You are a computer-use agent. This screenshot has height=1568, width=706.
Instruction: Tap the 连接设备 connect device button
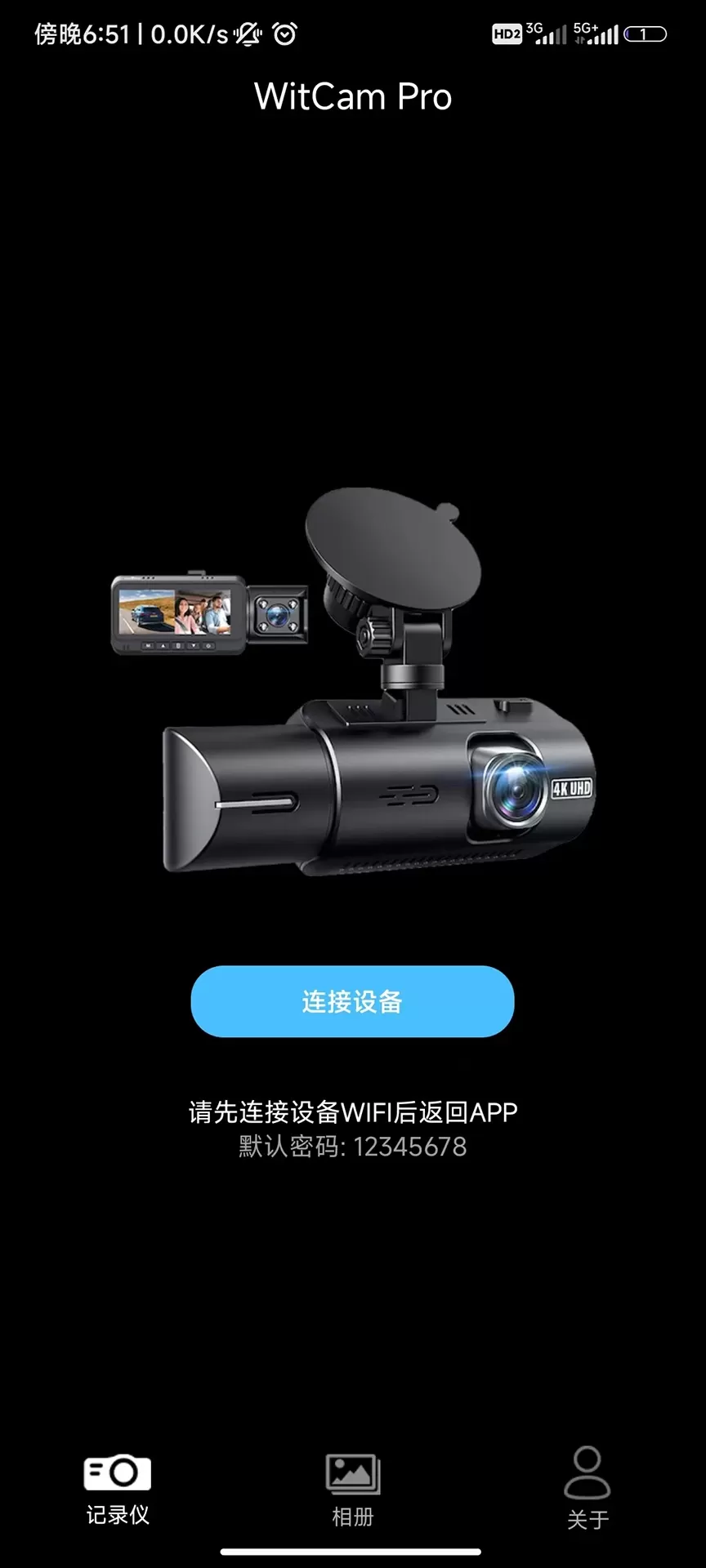[352, 1001]
